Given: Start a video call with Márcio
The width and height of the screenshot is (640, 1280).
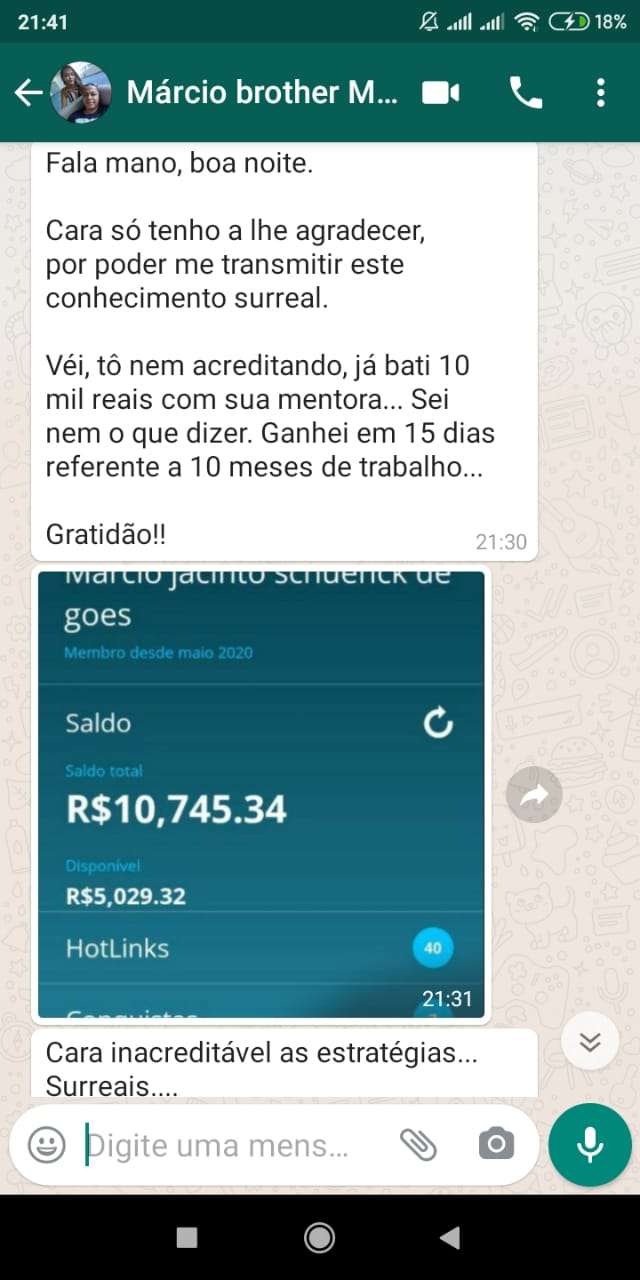Looking at the screenshot, I should (x=440, y=93).
